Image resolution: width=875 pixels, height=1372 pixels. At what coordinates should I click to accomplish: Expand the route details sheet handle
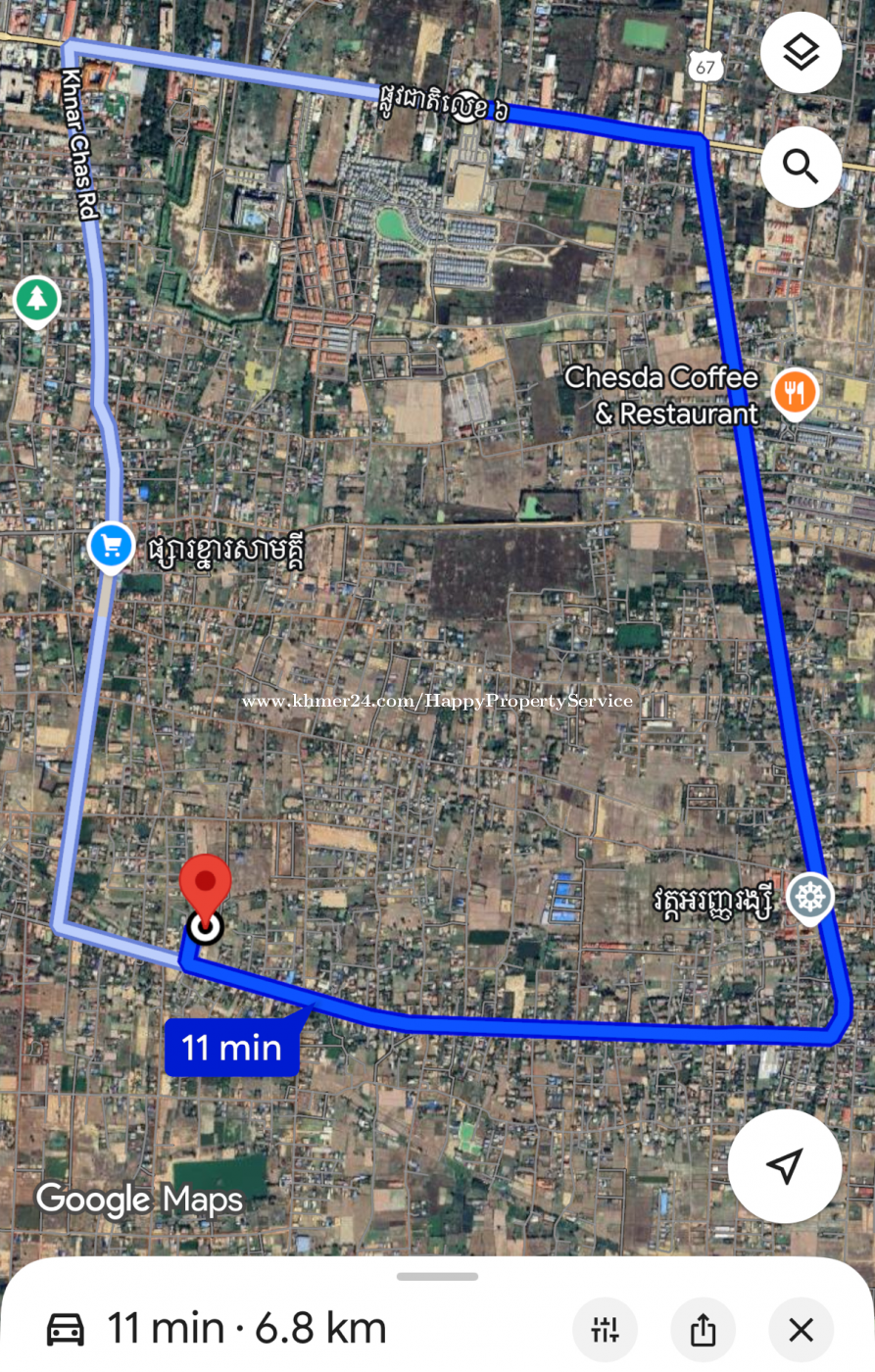click(437, 1277)
